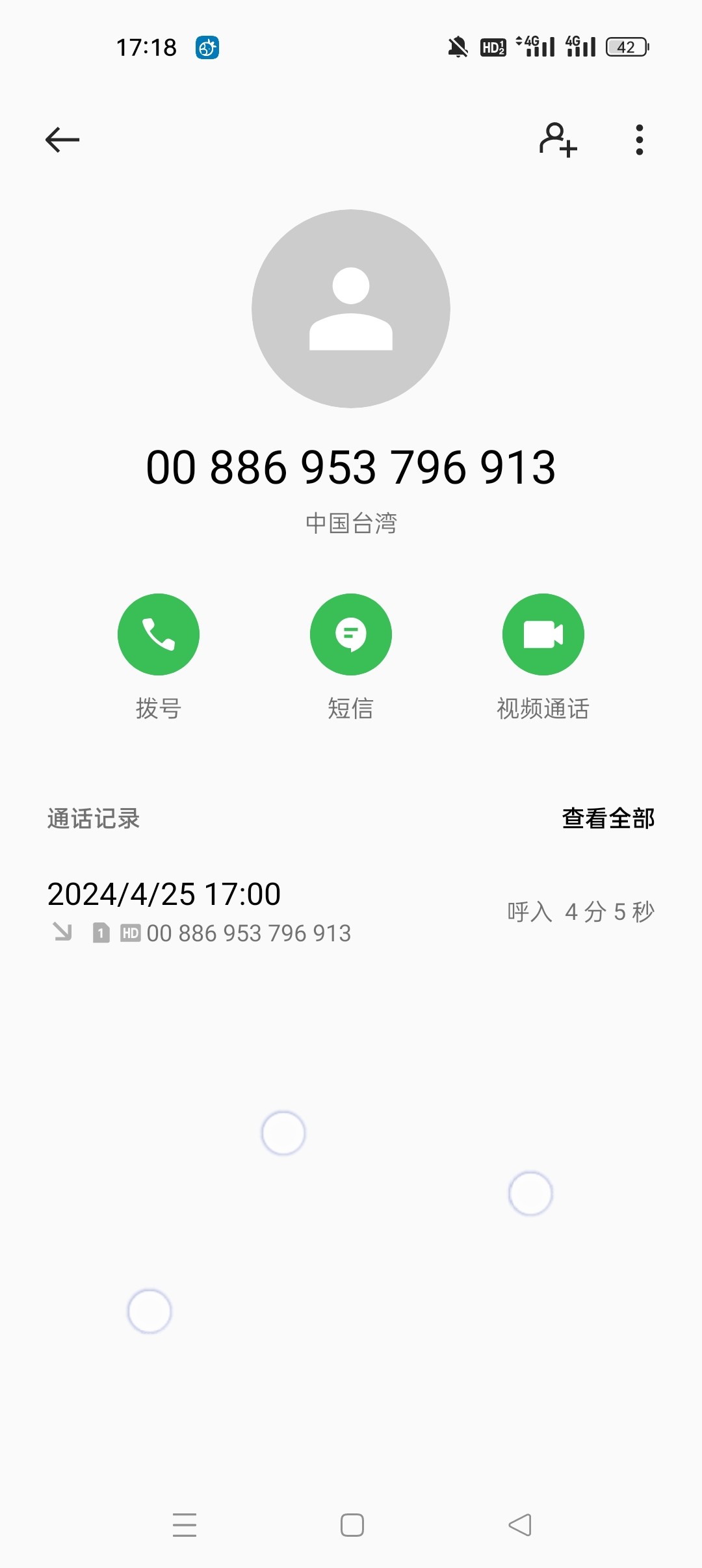Tap the system home button
Viewport: 702px width, 1568px height.
click(352, 1525)
